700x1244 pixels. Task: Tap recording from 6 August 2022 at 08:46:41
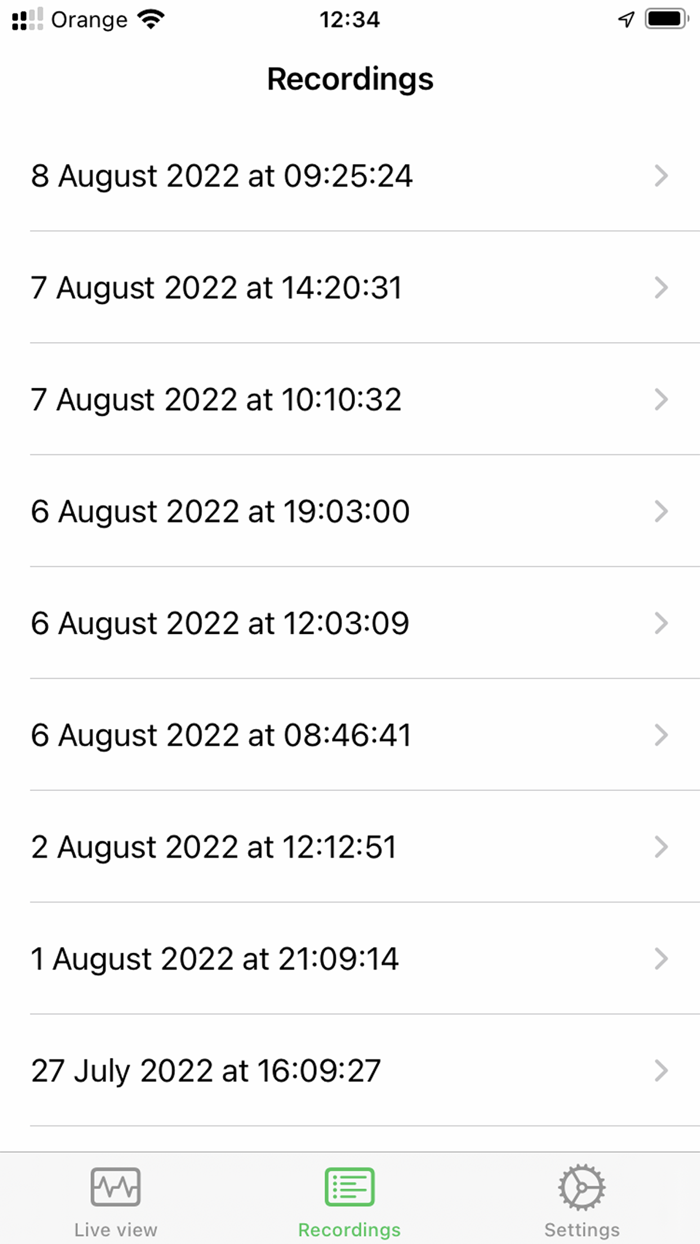(350, 736)
